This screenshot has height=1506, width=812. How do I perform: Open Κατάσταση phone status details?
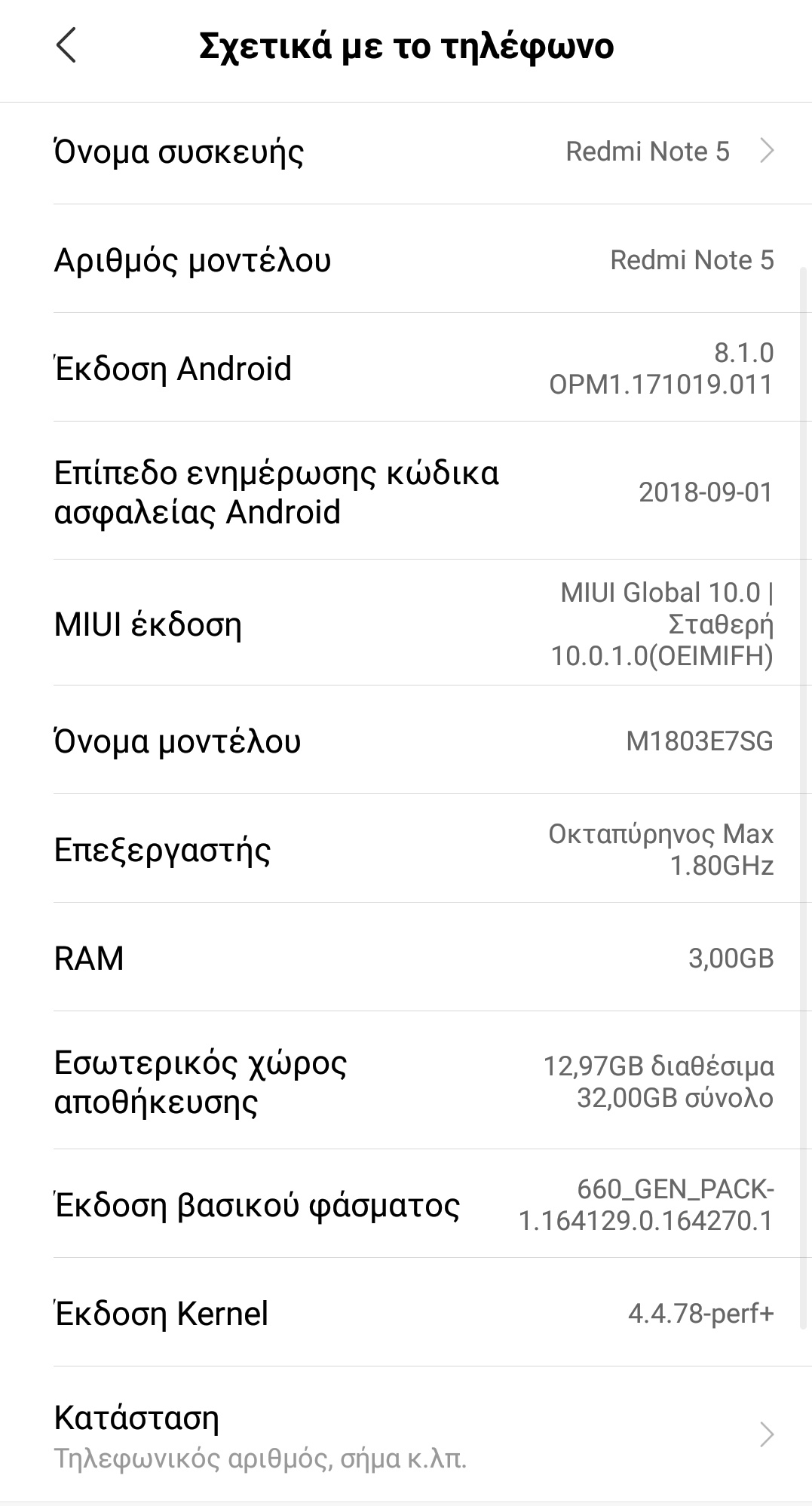click(x=407, y=1437)
